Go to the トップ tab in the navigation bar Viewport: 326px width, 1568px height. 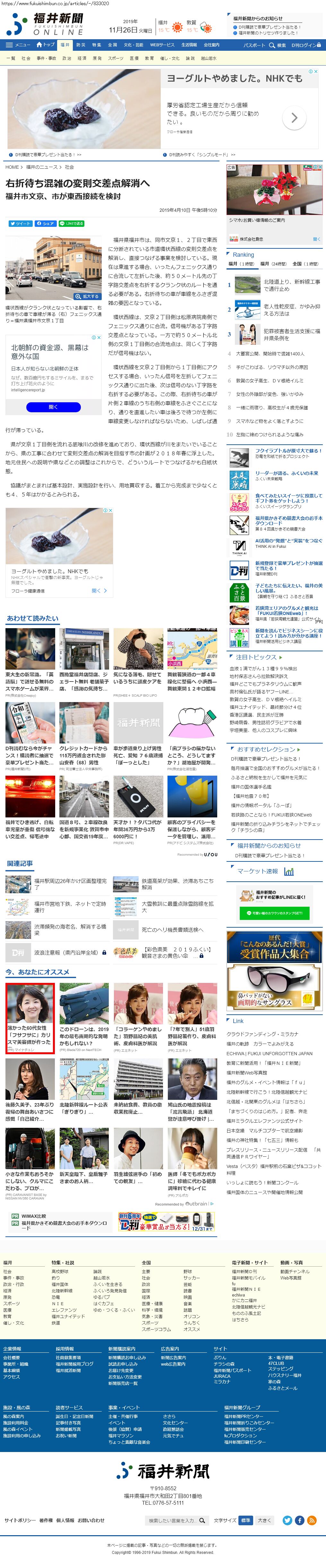click(x=46, y=45)
